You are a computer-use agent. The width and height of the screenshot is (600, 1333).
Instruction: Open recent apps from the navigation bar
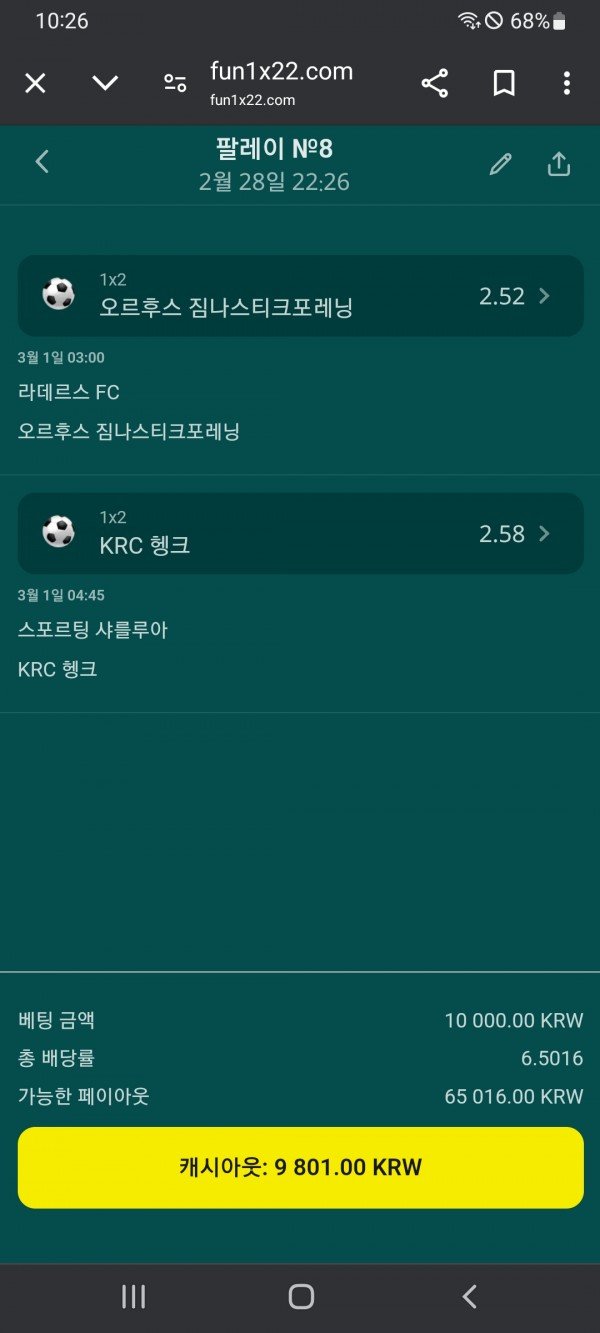pos(133,1297)
